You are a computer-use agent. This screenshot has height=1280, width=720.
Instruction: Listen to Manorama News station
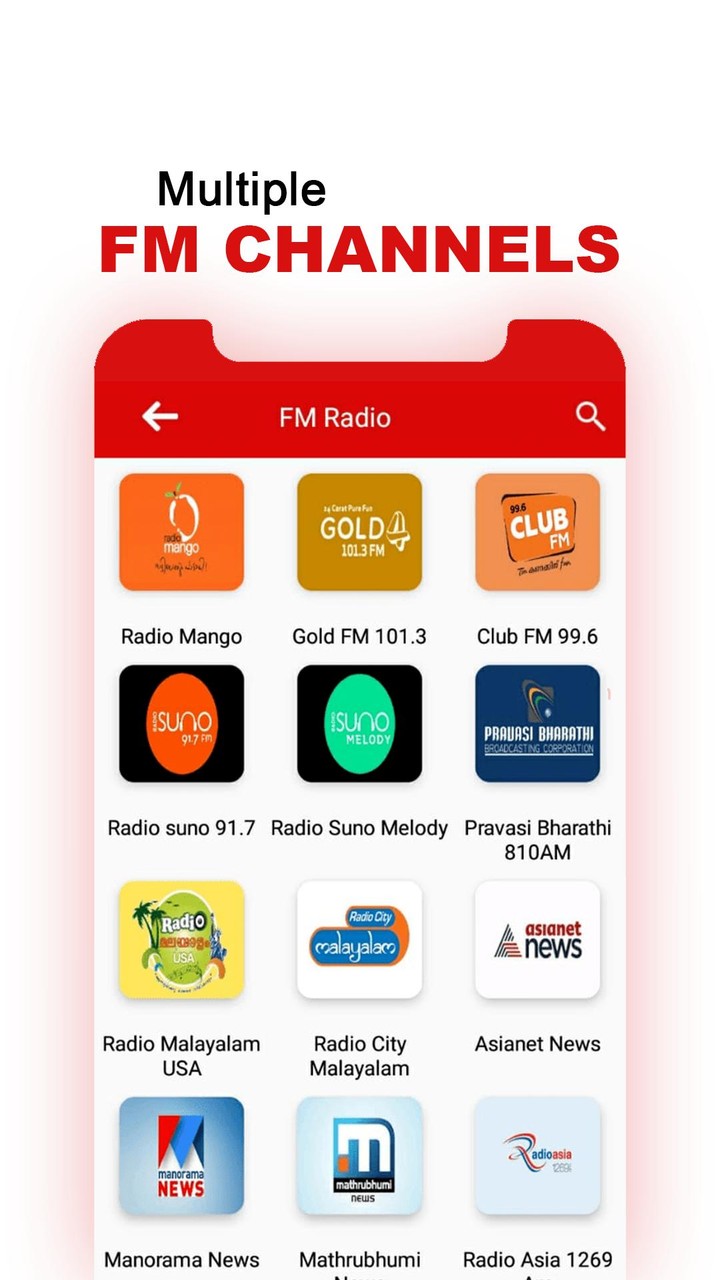click(181, 1156)
